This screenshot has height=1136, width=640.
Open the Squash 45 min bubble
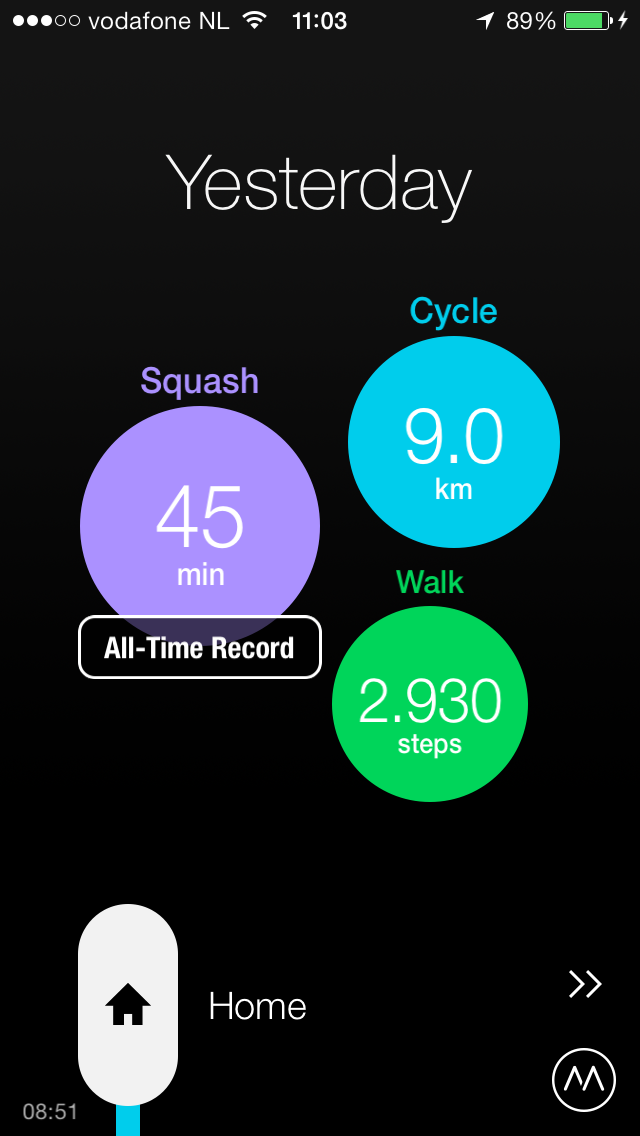tap(199, 525)
